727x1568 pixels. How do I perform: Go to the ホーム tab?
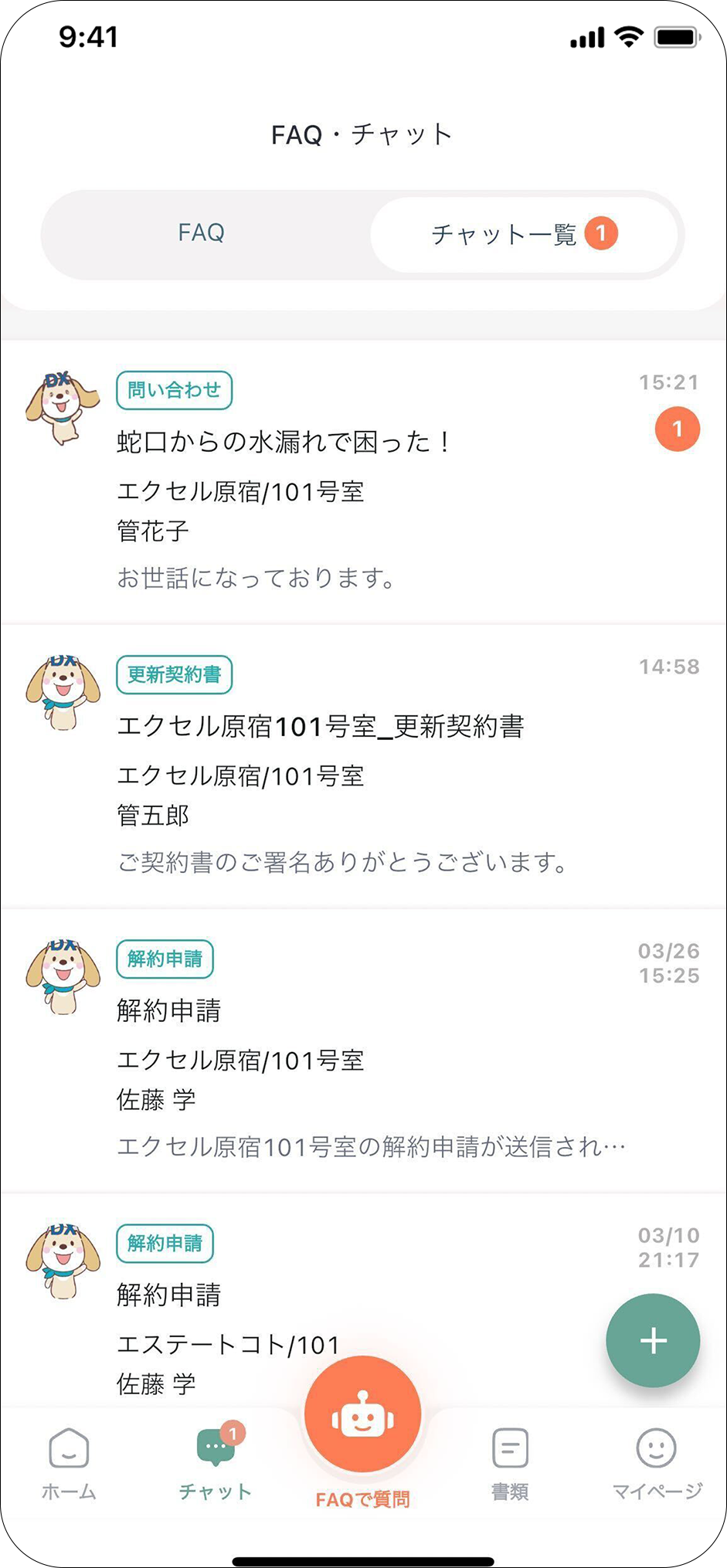pyautogui.click(x=69, y=1463)
